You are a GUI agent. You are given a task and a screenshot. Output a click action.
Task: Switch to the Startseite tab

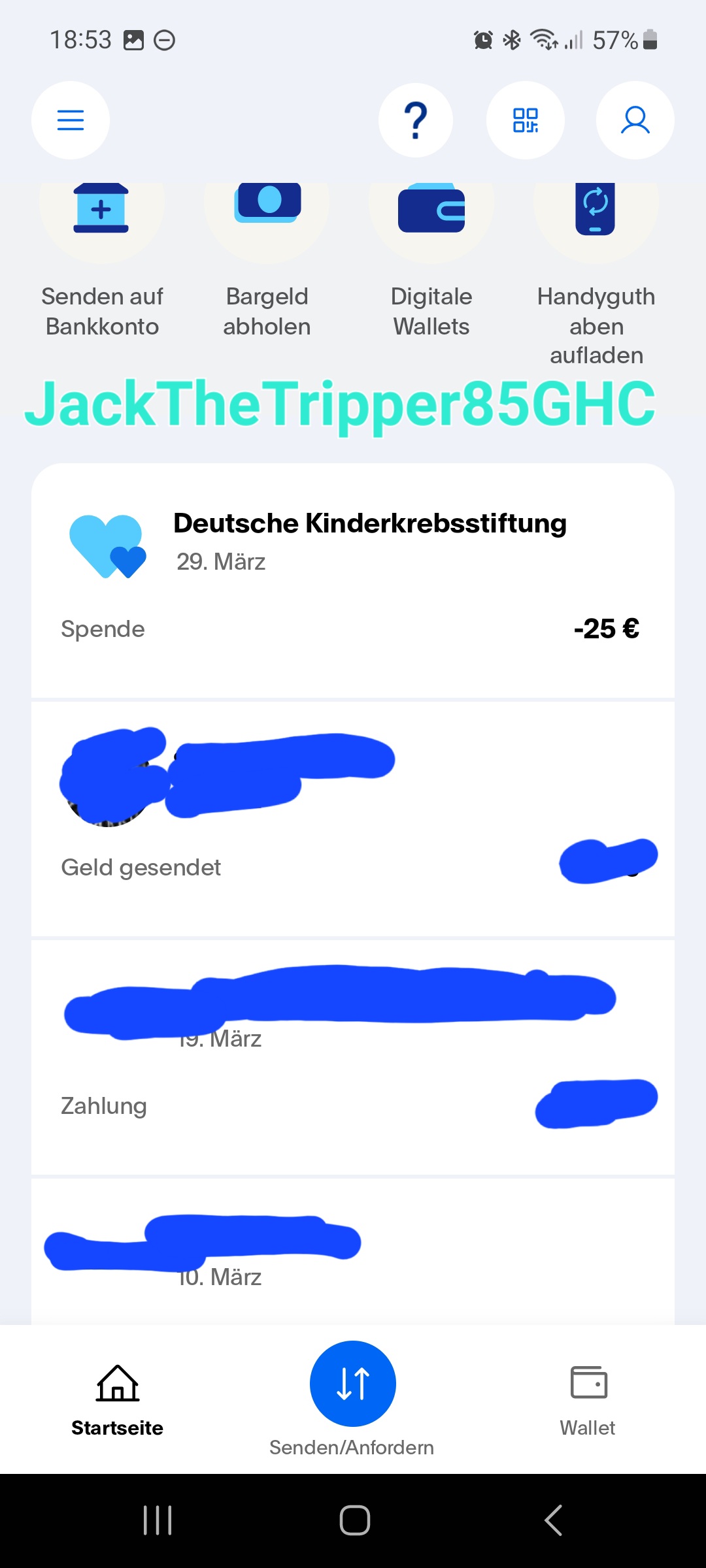tap(118, 1398)
